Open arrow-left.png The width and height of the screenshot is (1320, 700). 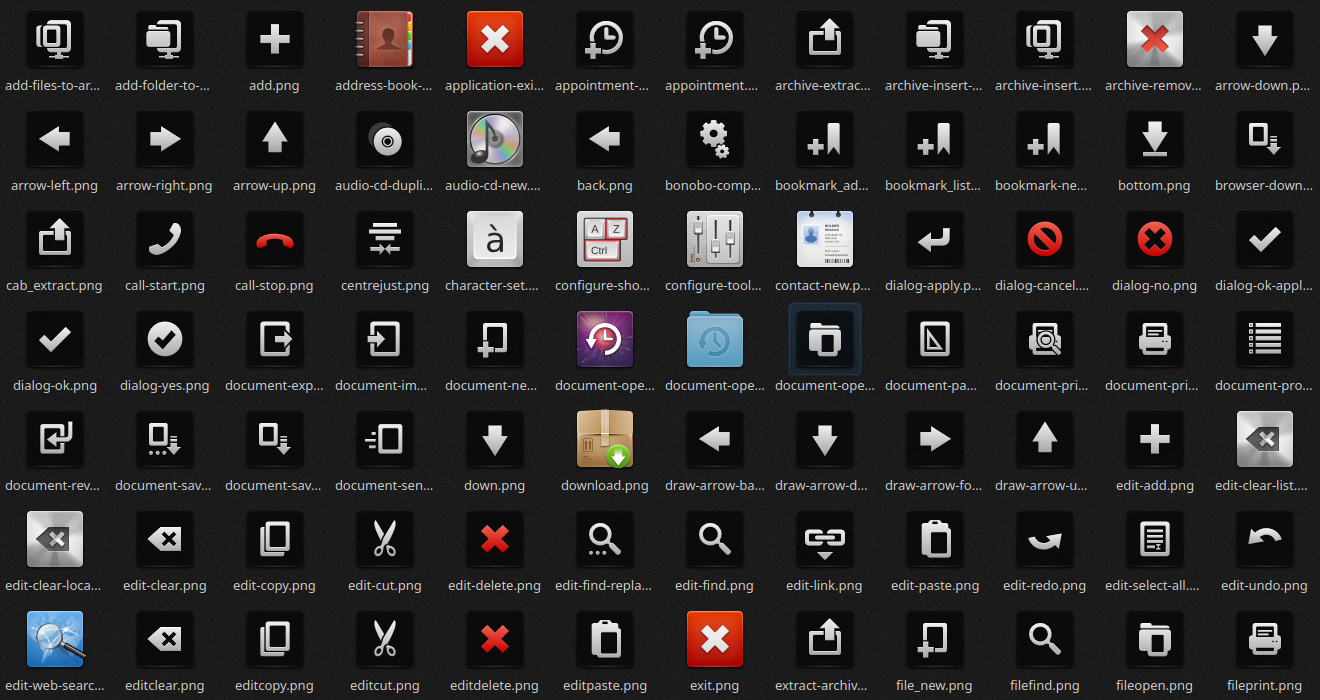click(x=55, y=140)
